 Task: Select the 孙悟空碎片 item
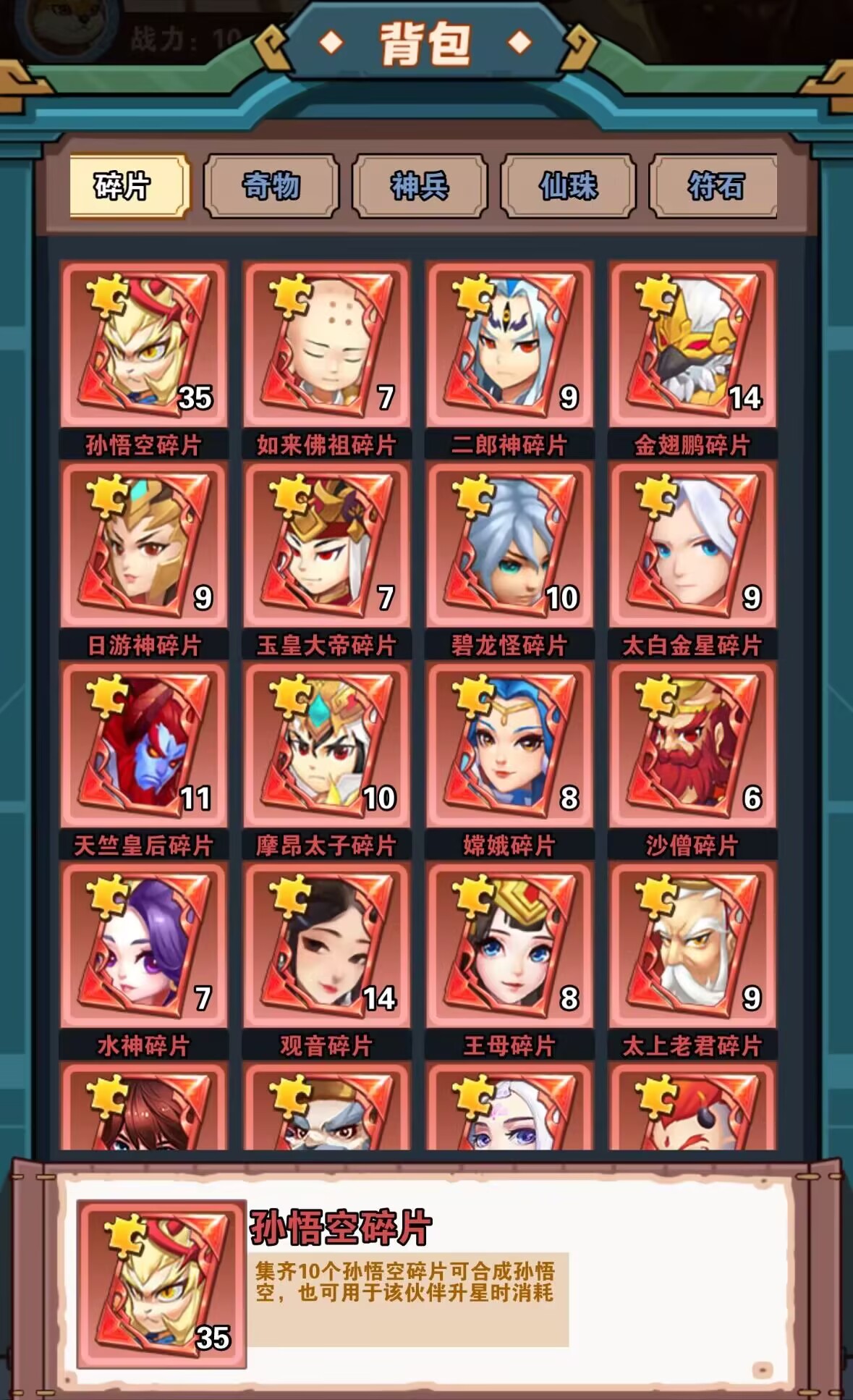(x=144, y=344)
